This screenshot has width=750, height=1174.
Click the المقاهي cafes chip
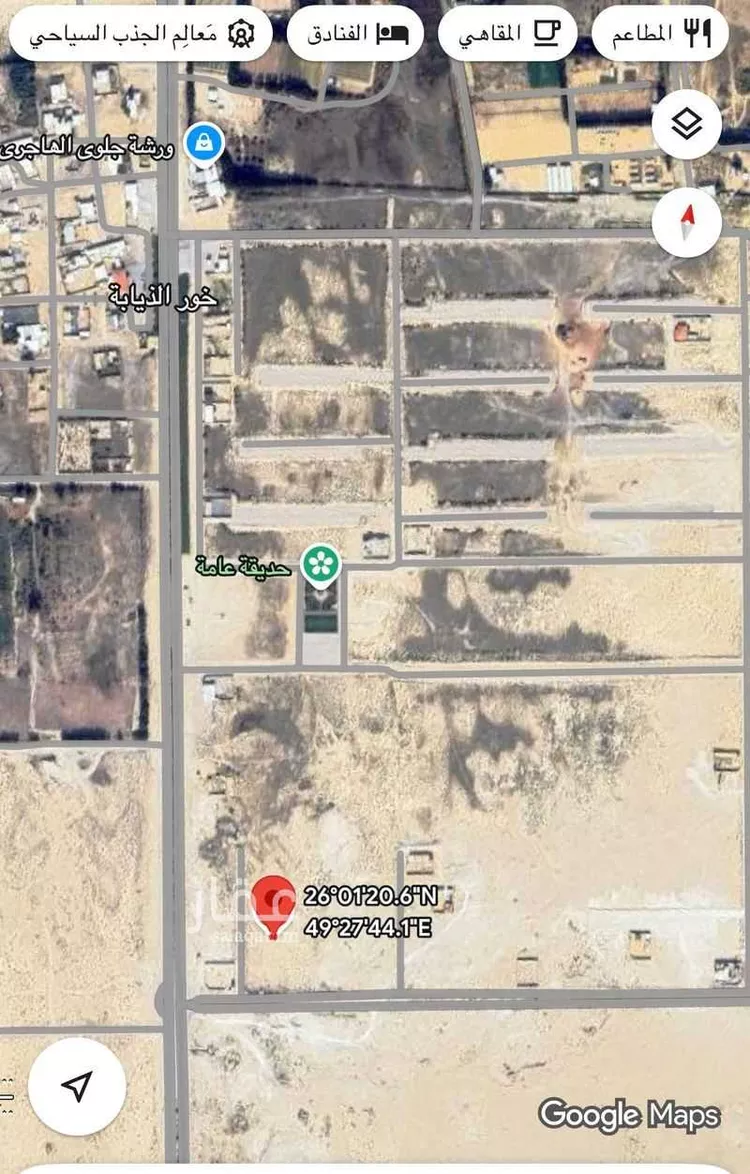pos(506,32)
